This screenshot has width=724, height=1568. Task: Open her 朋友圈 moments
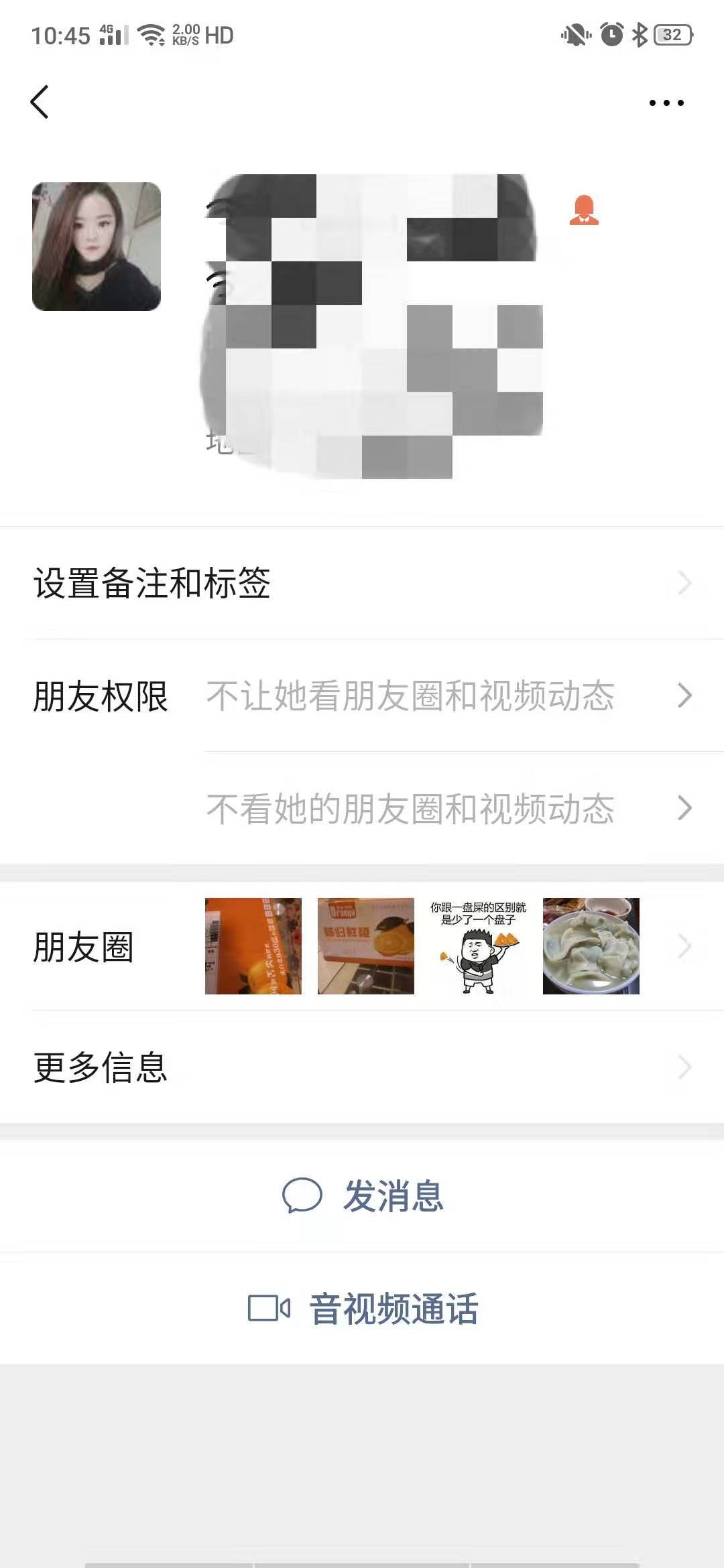[x=362, y=946]
